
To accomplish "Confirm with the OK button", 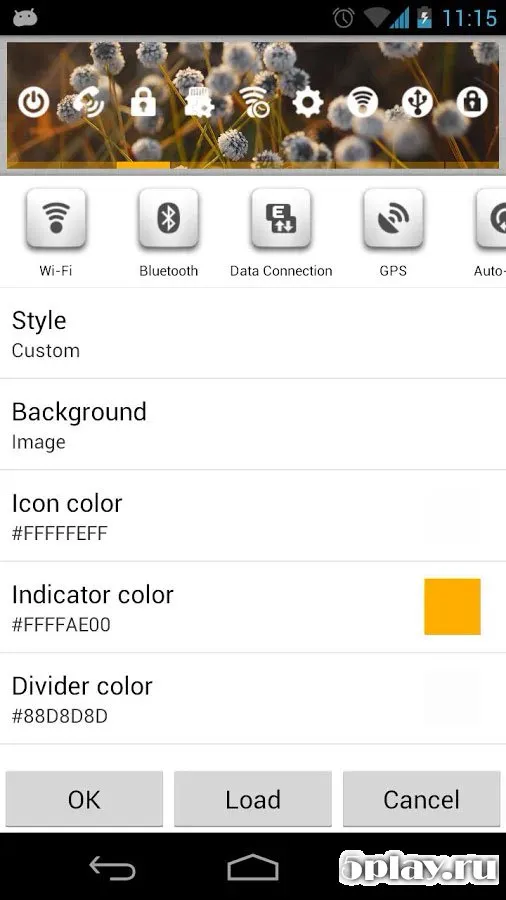I will (84, 799).
